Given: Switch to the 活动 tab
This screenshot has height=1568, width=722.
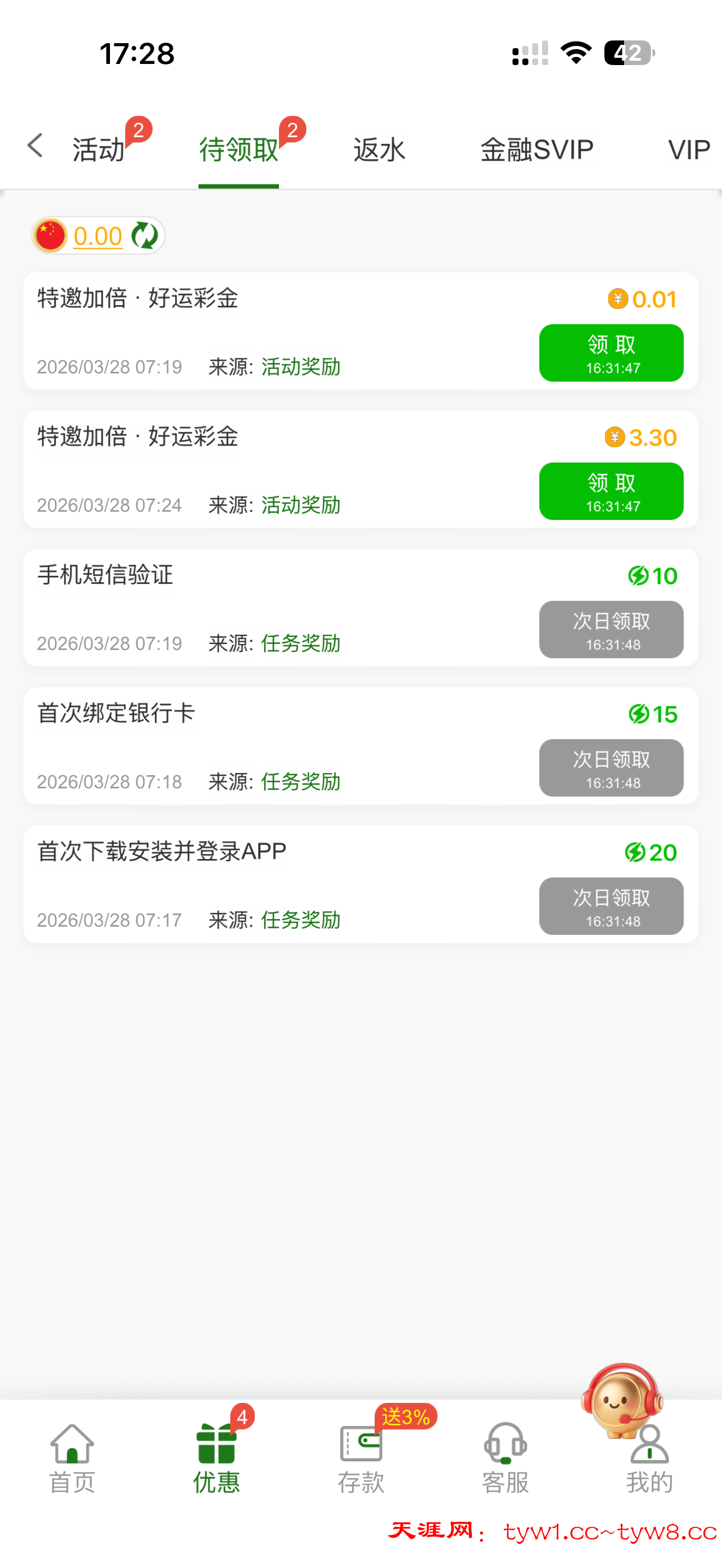Looking at the screenshot, I should click(98, 149).
